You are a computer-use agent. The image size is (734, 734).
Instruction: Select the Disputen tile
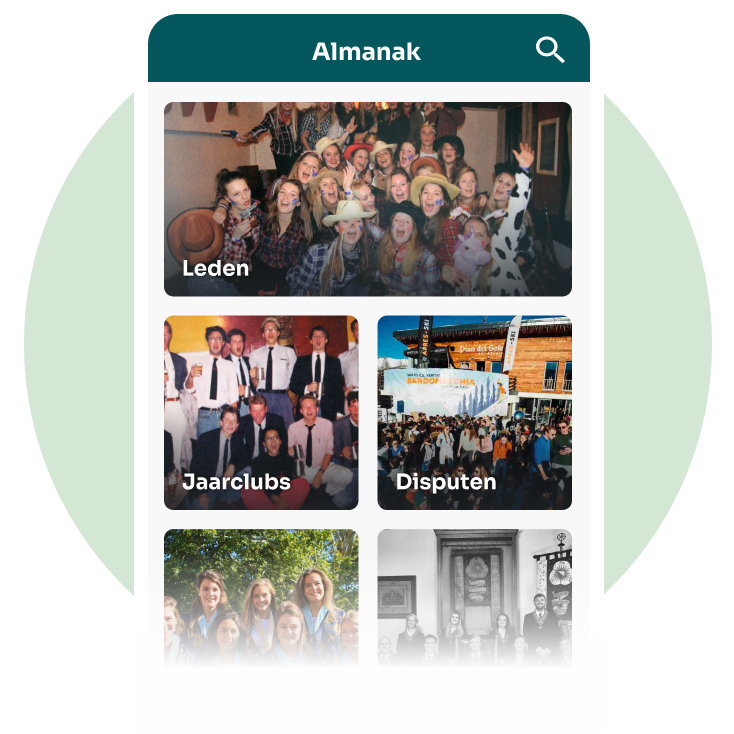pos(475,412)
